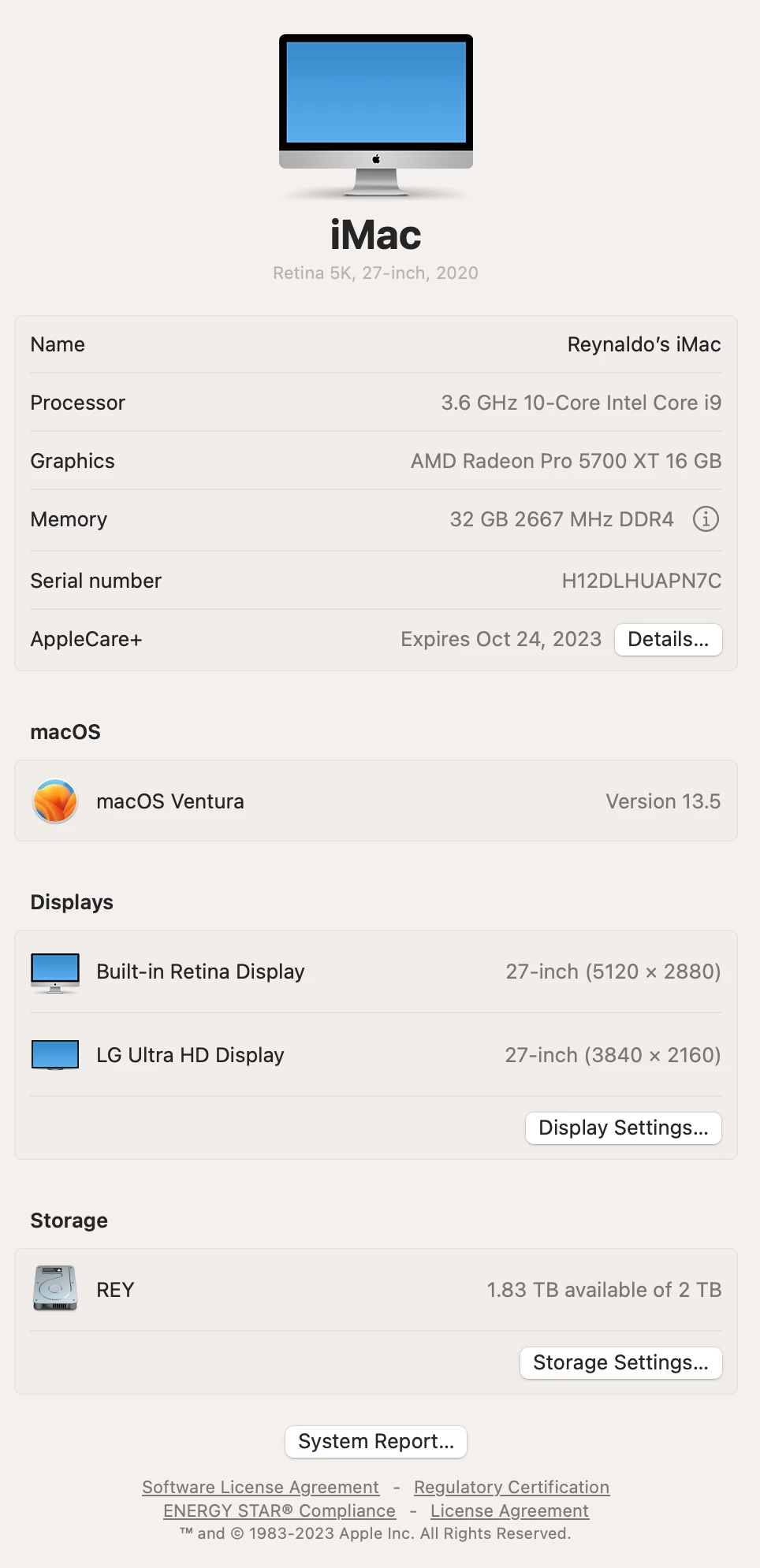
Task: Open Storage Settings
Action: click(x=620, y=1362)
